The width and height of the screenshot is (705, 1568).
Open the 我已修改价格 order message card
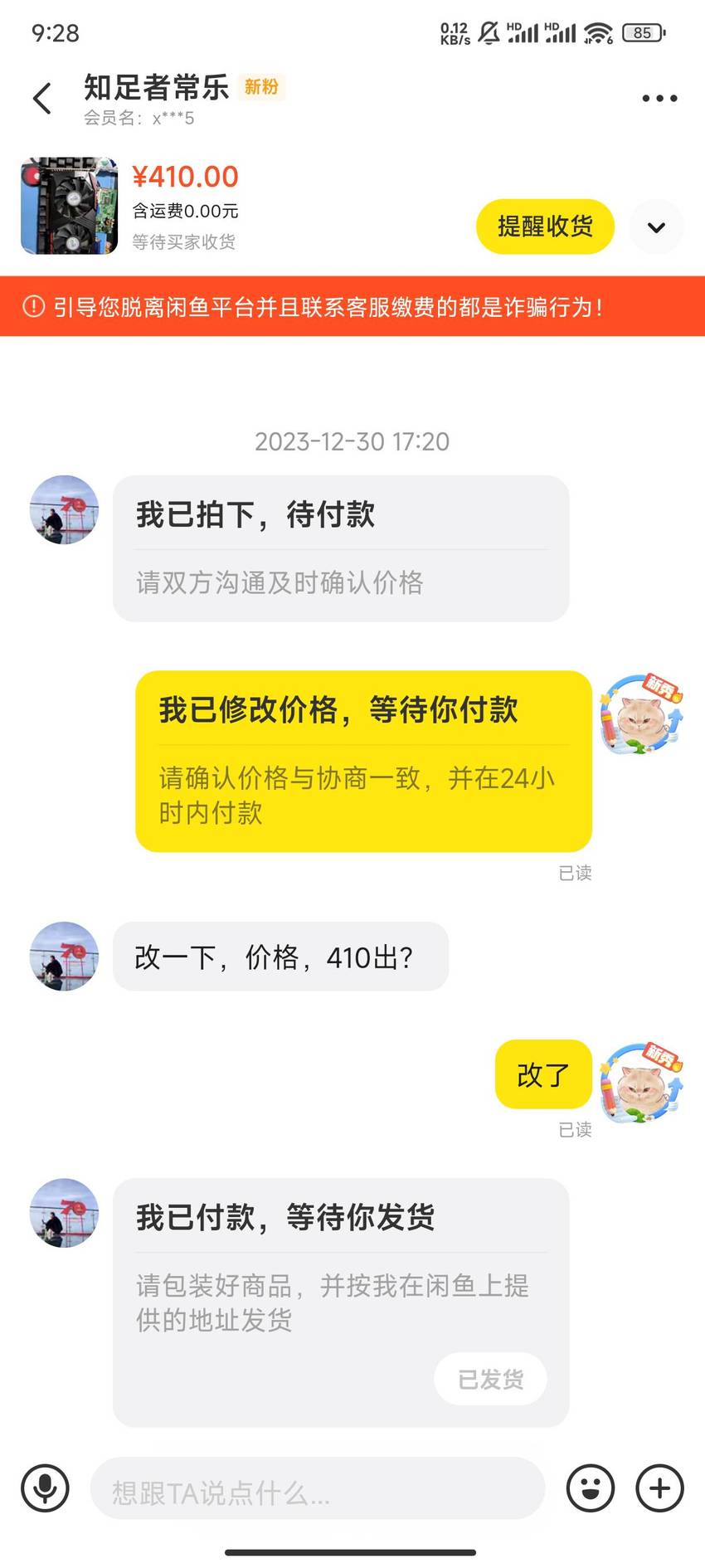click(x=363, y=761)
